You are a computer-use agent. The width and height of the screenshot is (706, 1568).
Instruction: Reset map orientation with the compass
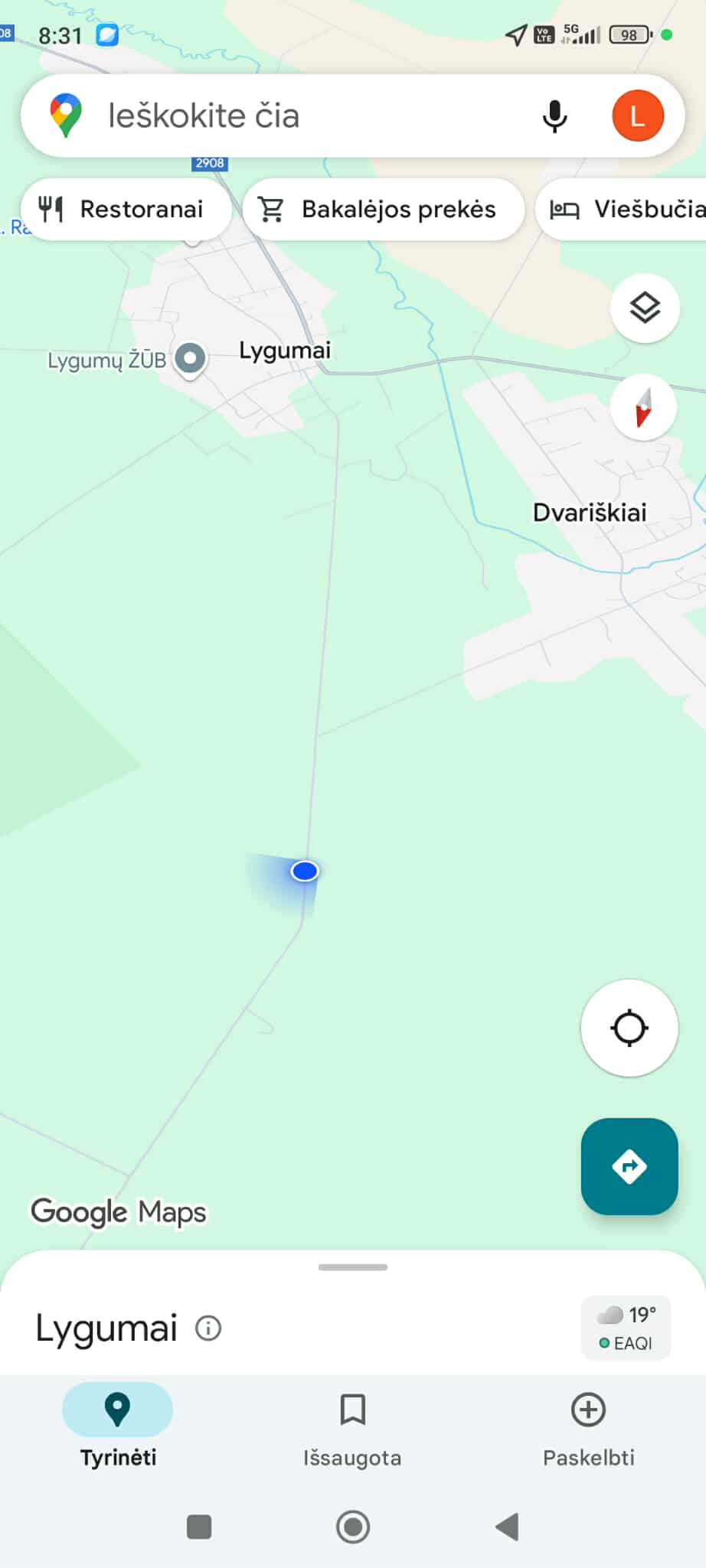coord(643,407)
